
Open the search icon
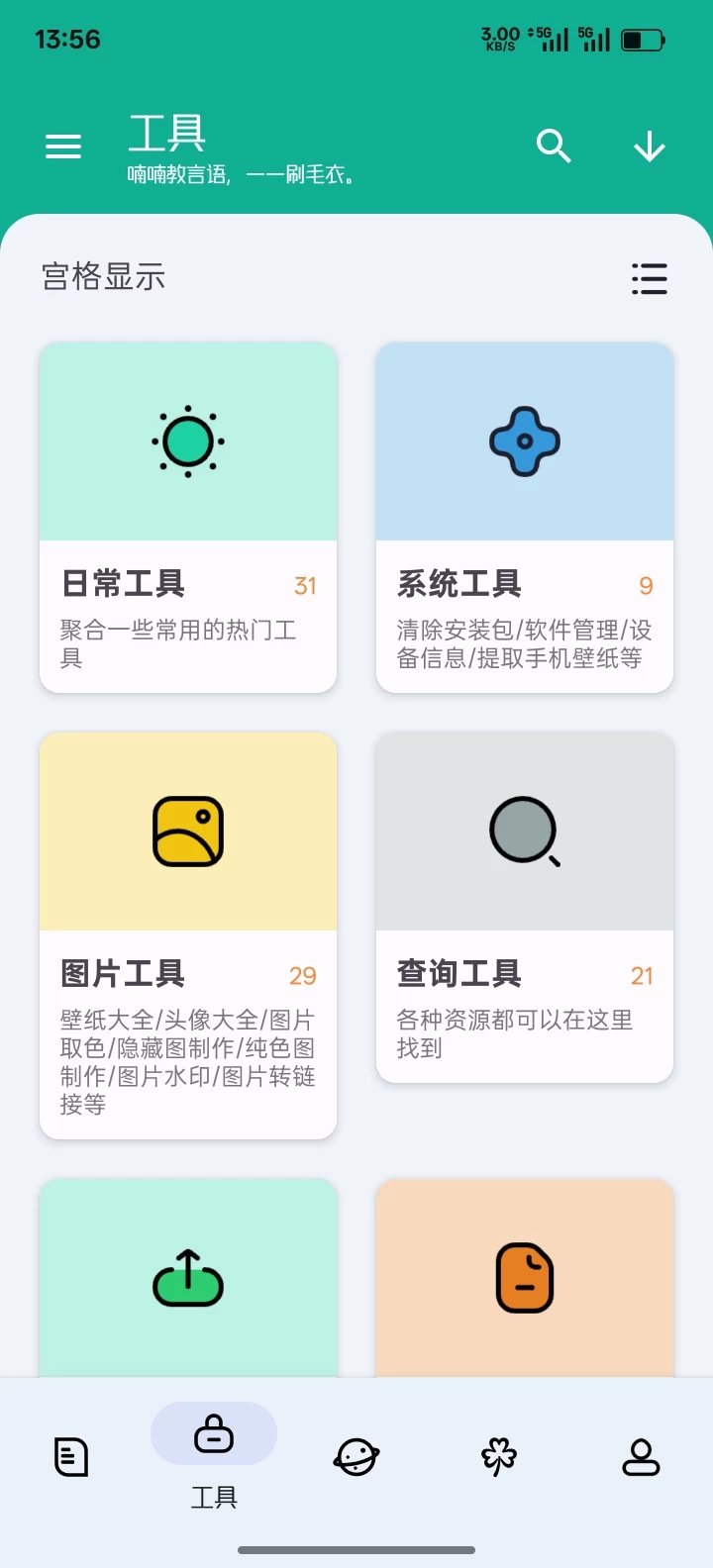pyautogui.click(x=554, y=147)
